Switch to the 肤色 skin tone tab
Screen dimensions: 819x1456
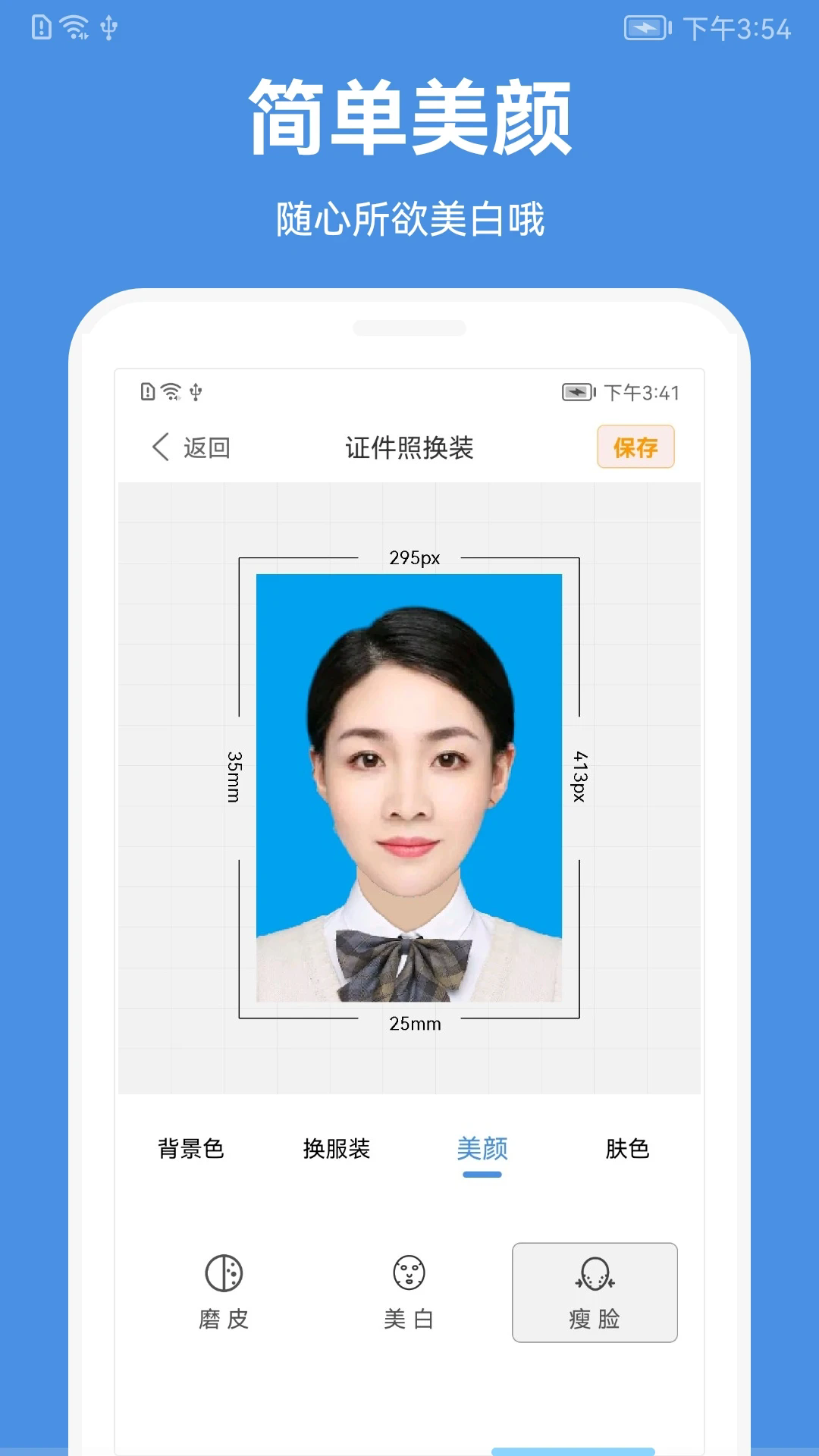click(x=627, y=1148)
